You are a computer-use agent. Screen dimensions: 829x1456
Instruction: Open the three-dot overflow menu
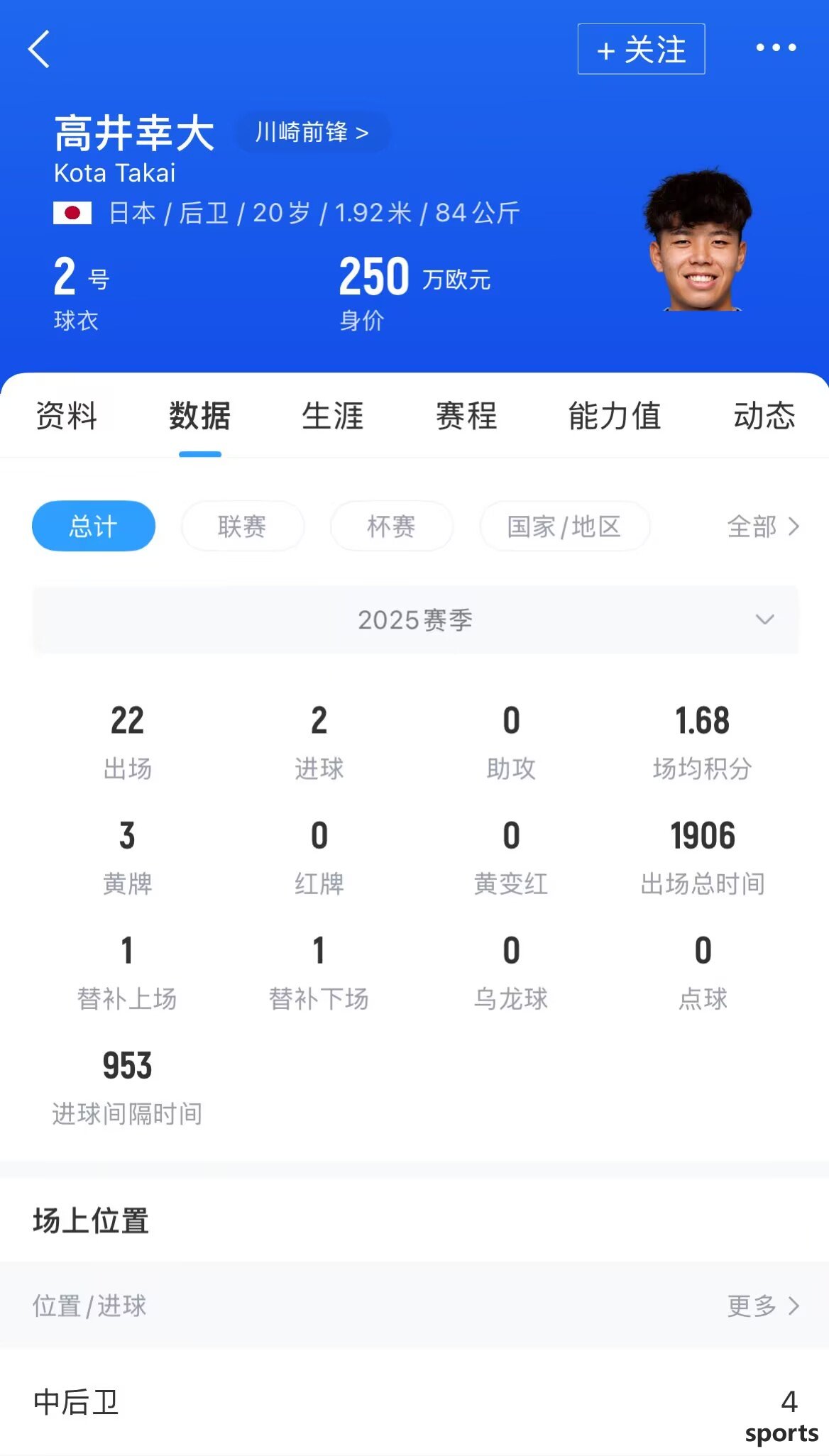point(775,48)
